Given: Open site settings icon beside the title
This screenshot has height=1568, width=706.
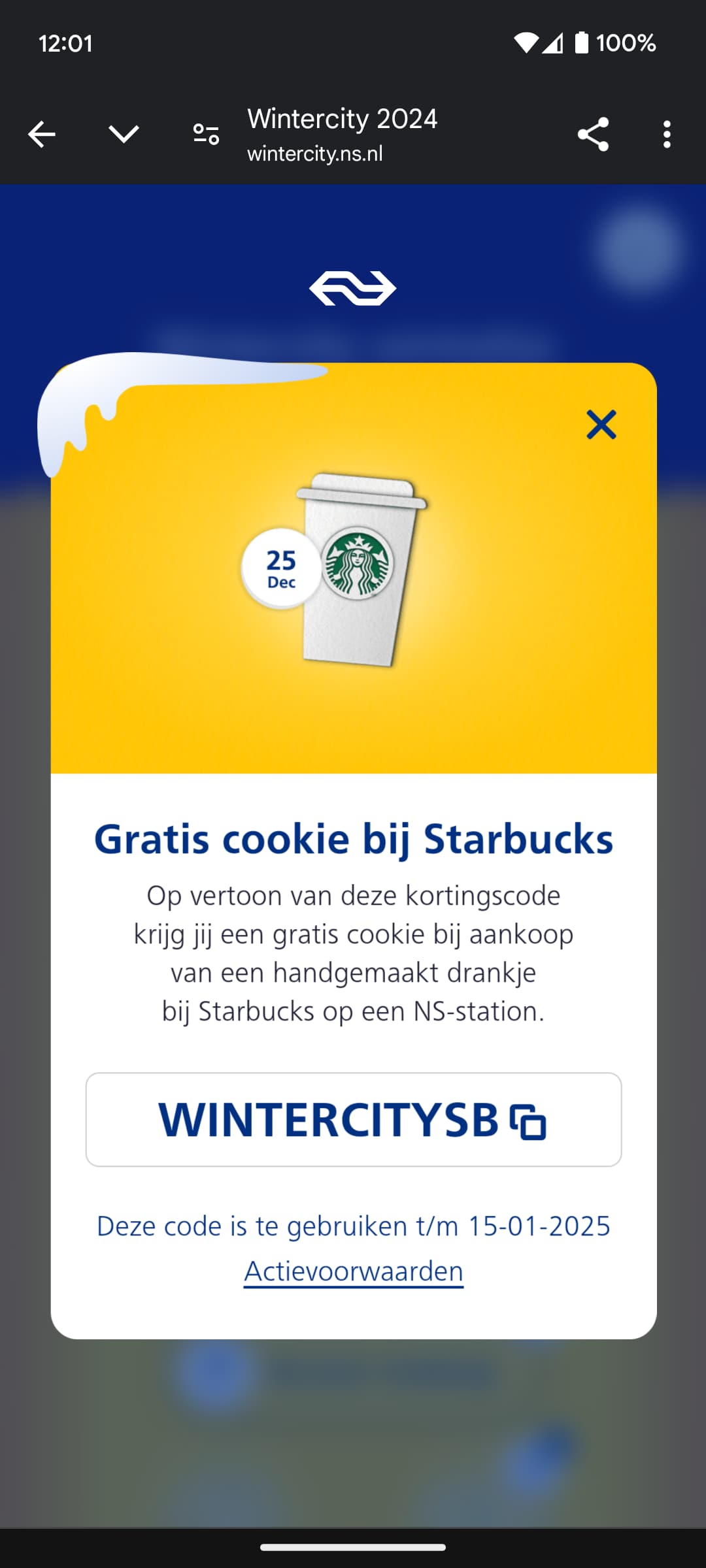Looking at the screenshot, I should (x=206, y=135).
